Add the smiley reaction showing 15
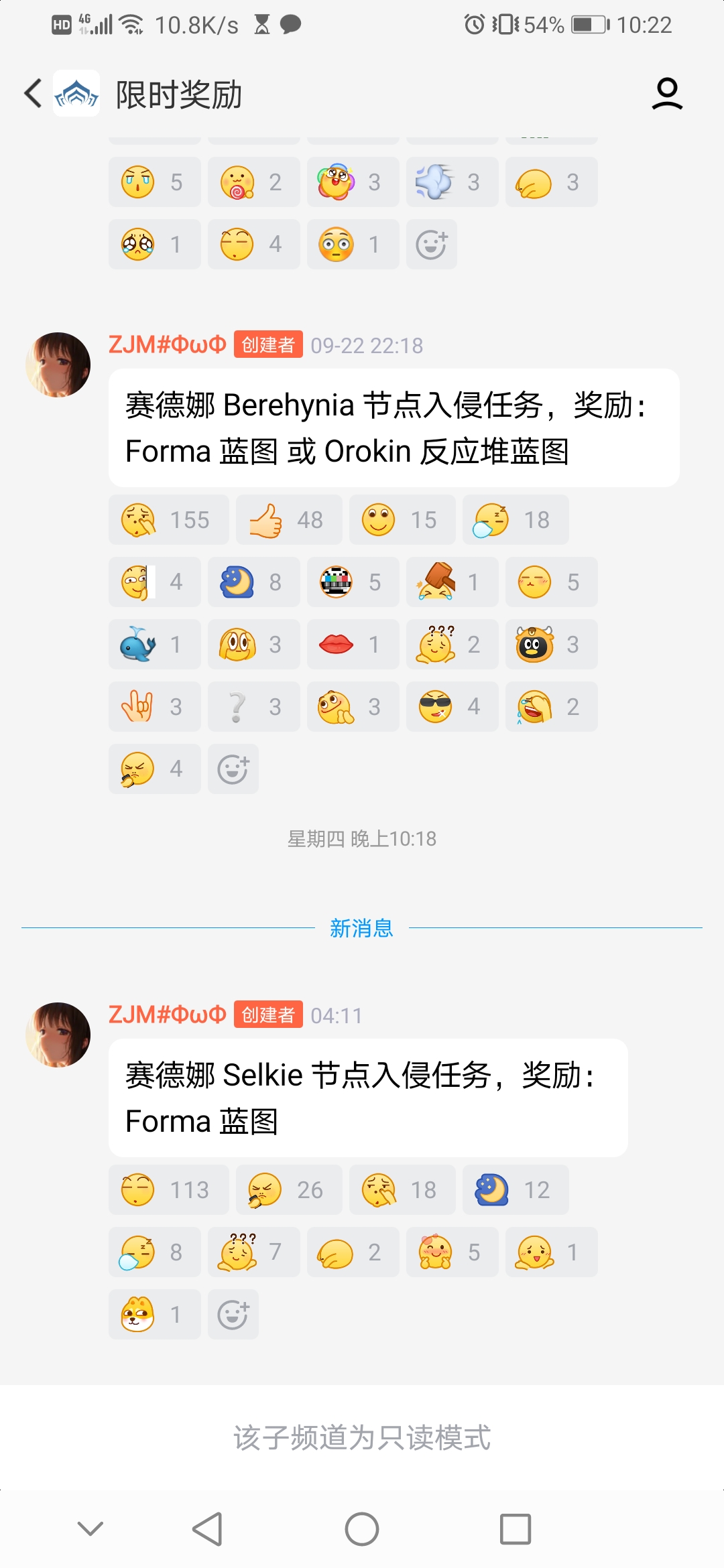724x1568 pixels. click(402, 520)
